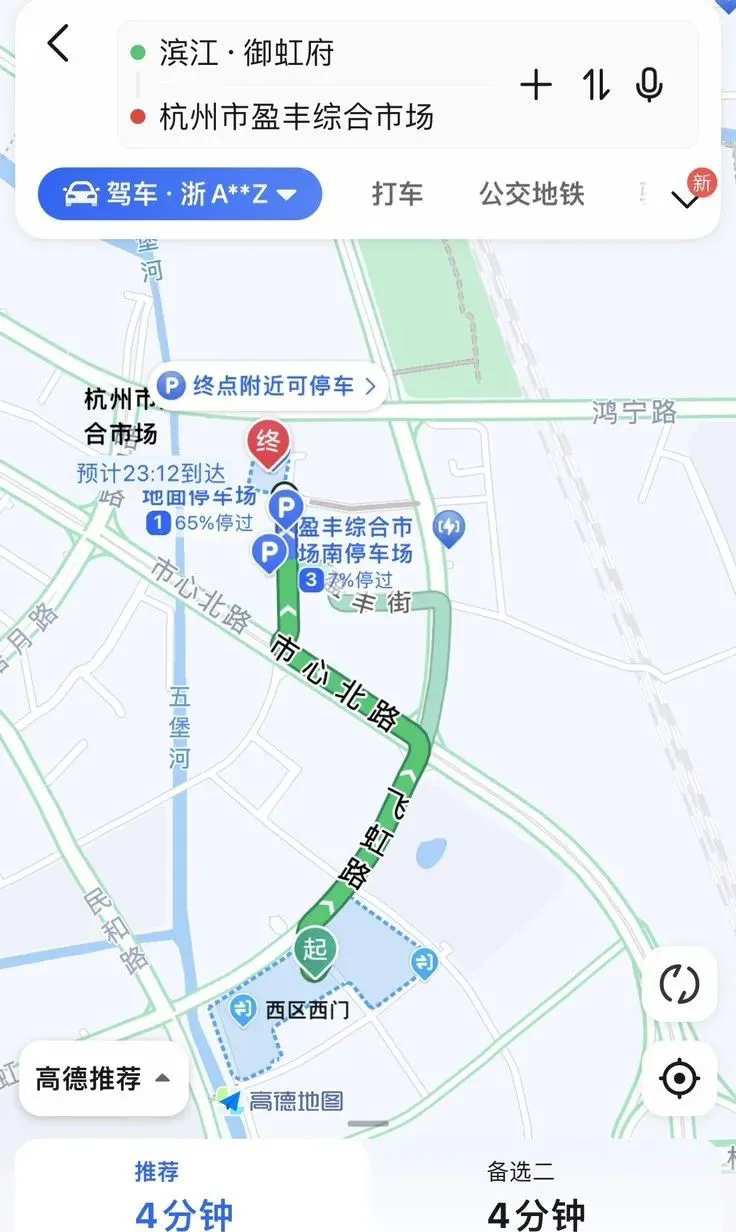This screenshot has width=736, height=1232.
Task: Activate voice input microphone
Action: point(650,86)
